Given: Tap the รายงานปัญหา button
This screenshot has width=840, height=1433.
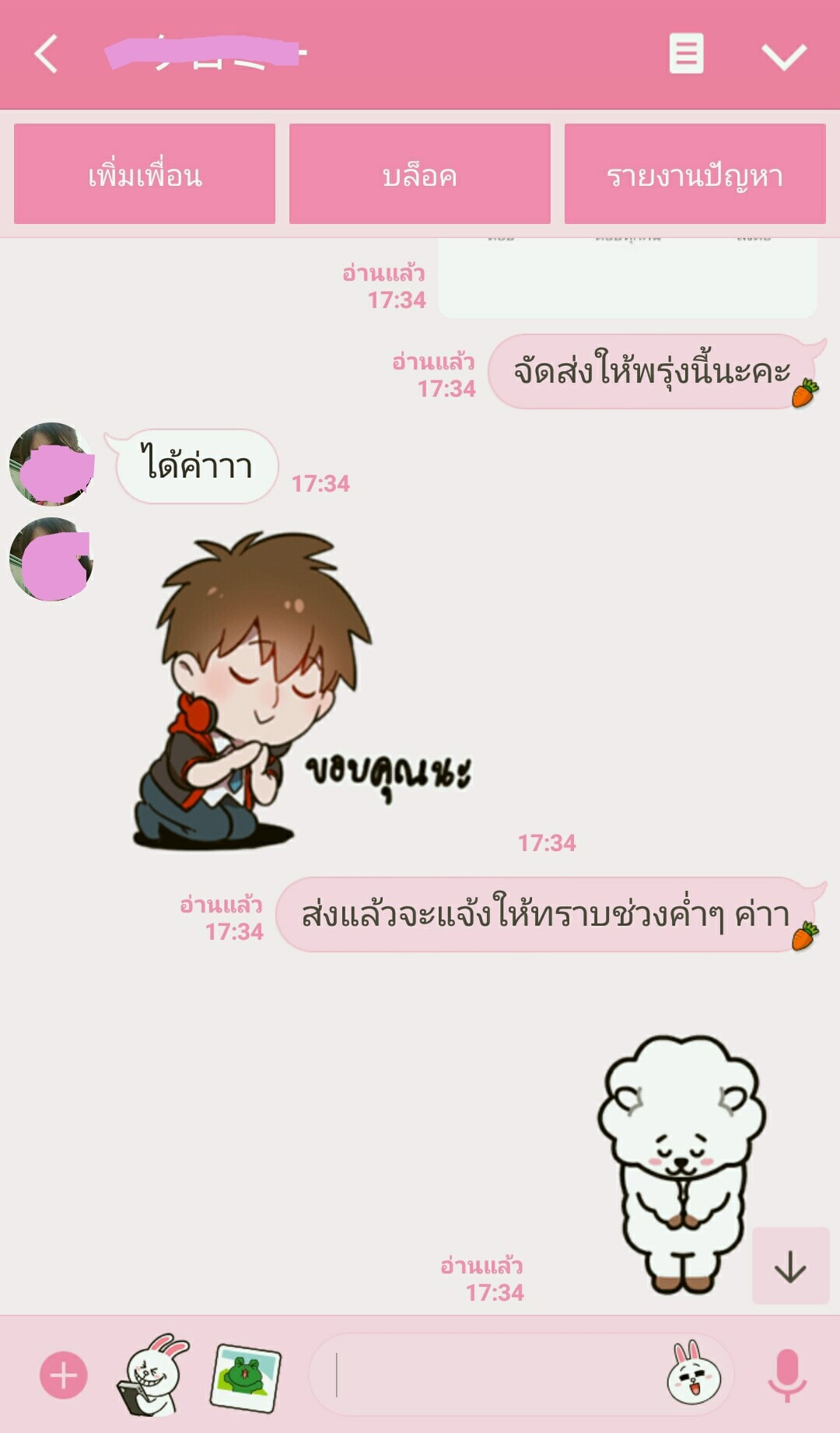Looking at the screenshot, I should click(x=695, y=174).
